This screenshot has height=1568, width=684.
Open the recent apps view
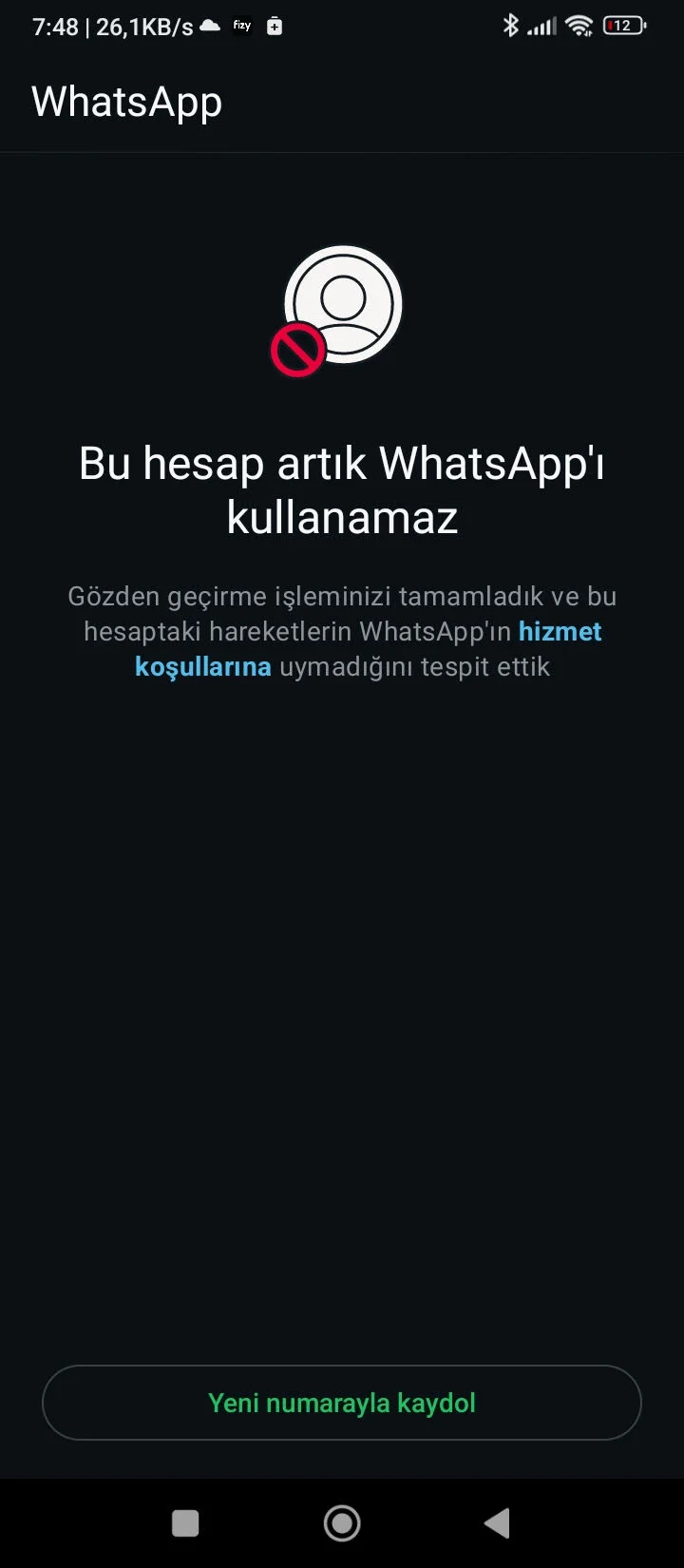coord(185,1523)
